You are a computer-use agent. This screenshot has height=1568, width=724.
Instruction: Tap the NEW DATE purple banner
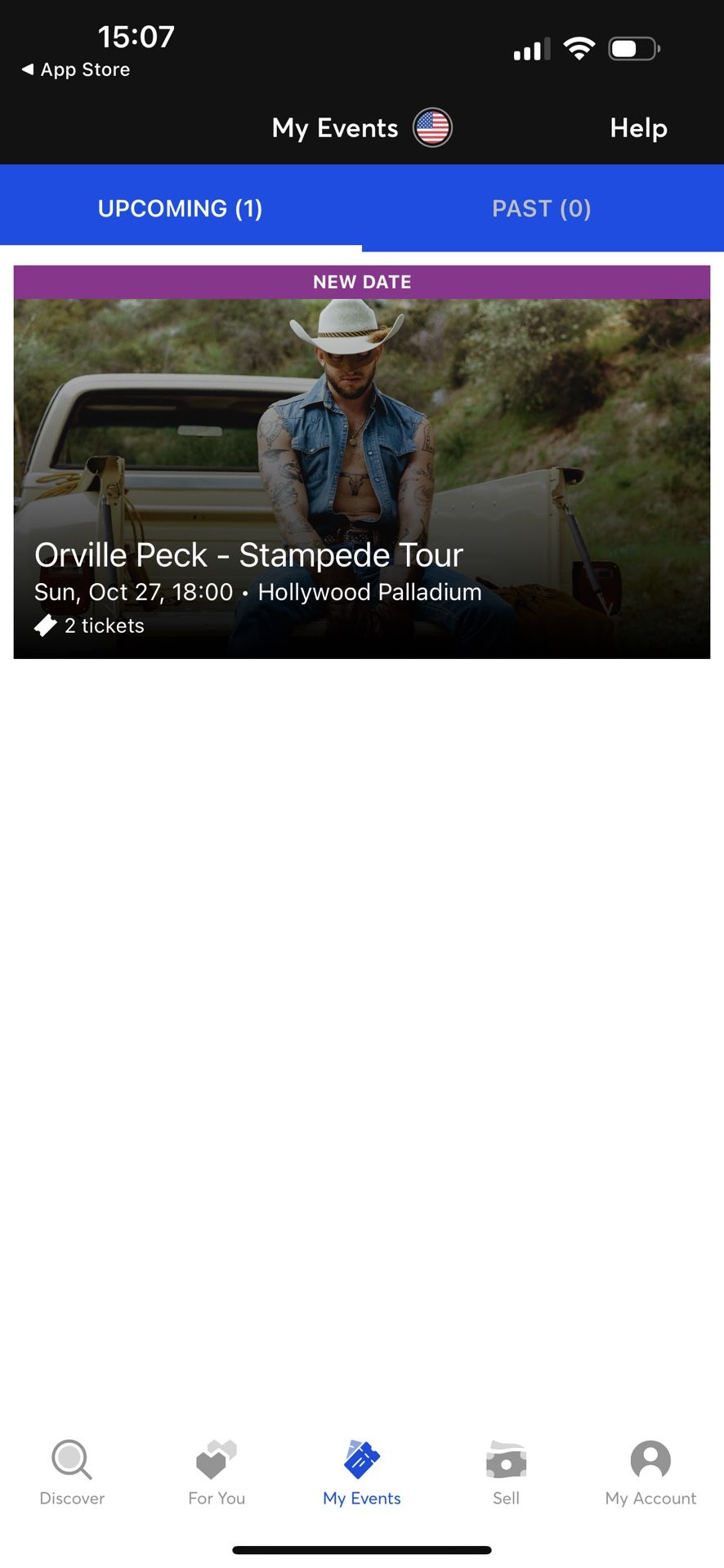pyautogui.click(x=362, y=281)
